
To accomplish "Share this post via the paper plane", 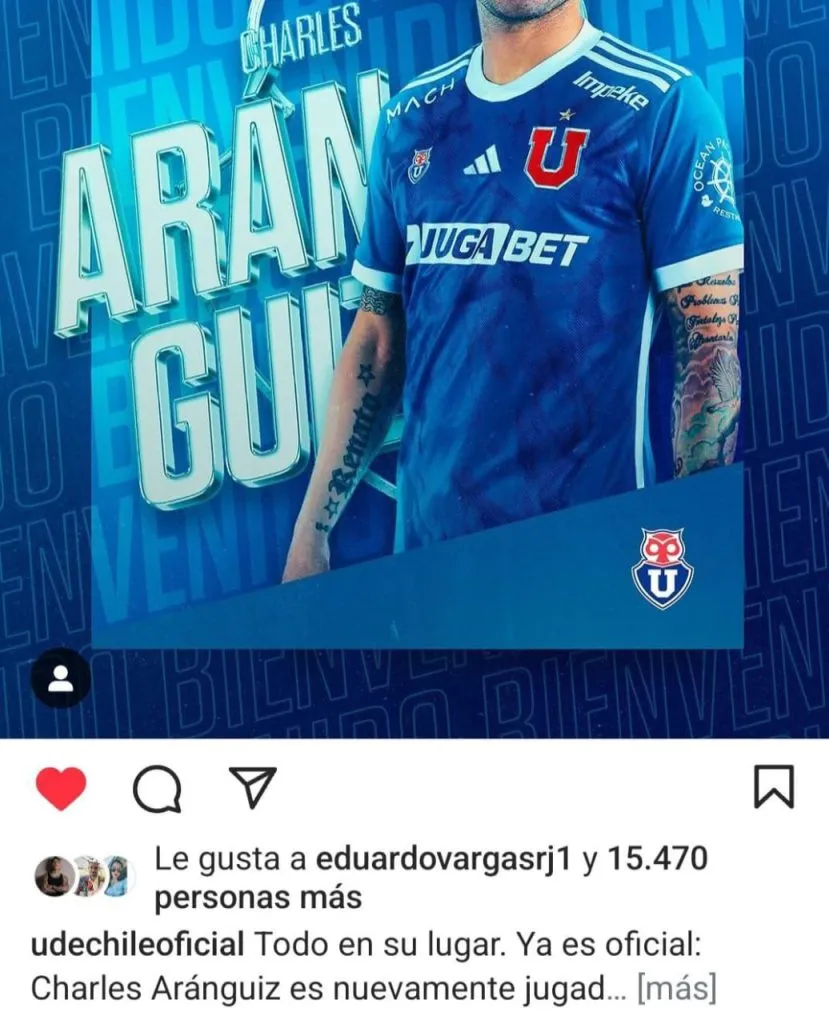I will (x=253, y=788).
